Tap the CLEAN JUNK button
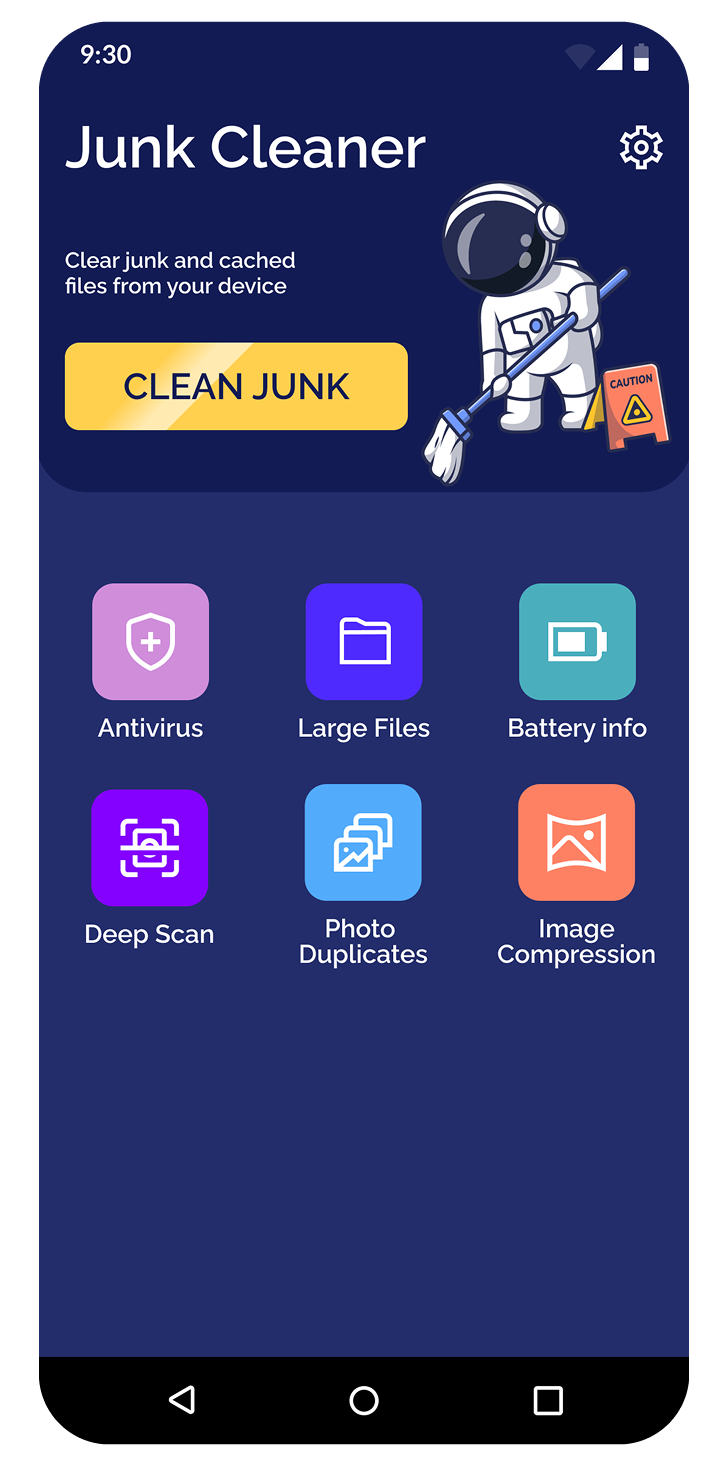 pyautogui.click(x=236, y=387)
